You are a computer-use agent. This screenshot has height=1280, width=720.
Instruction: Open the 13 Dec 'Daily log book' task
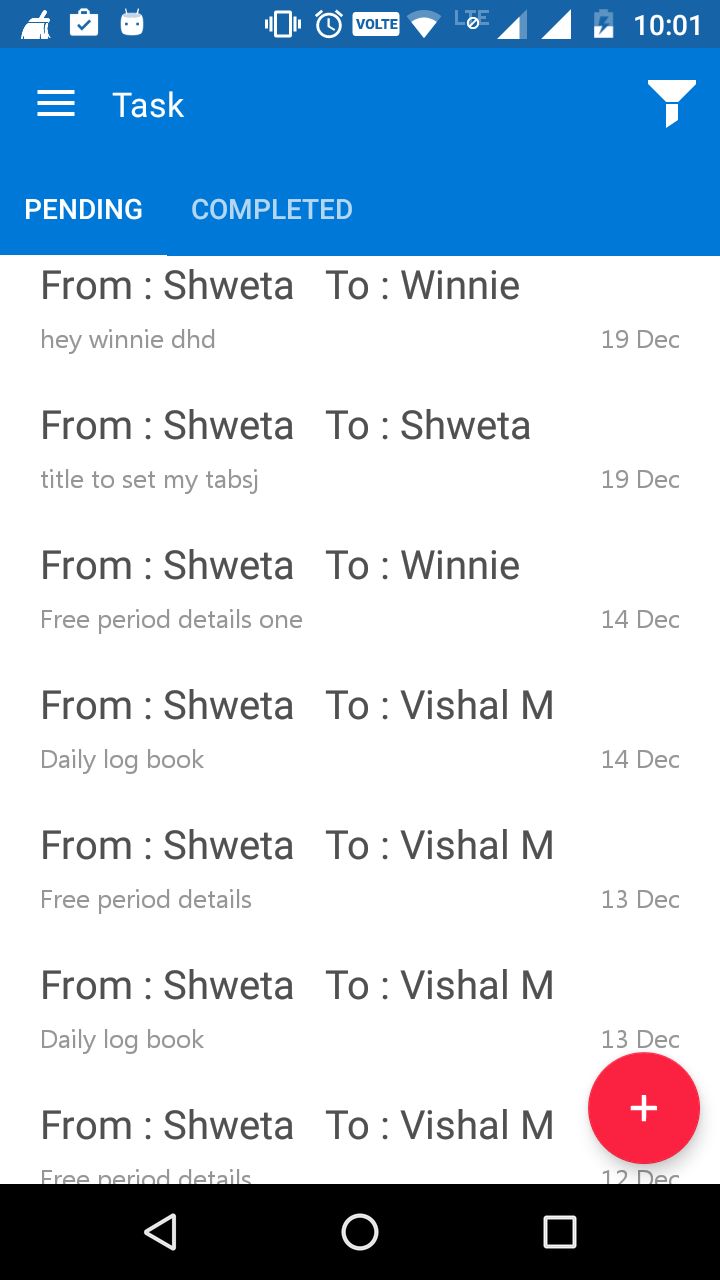[300, 1010]
